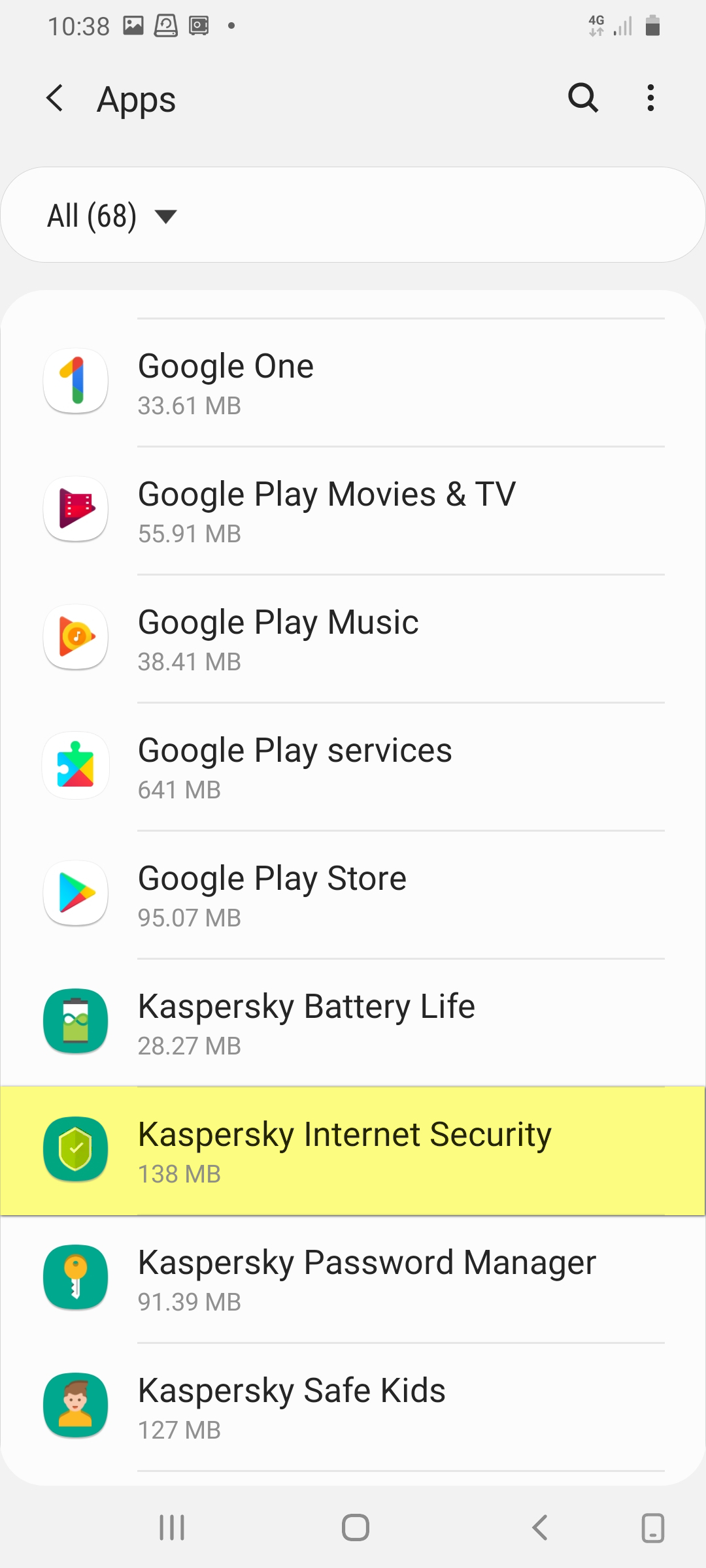Go to the home screen

coord(355,1527)
